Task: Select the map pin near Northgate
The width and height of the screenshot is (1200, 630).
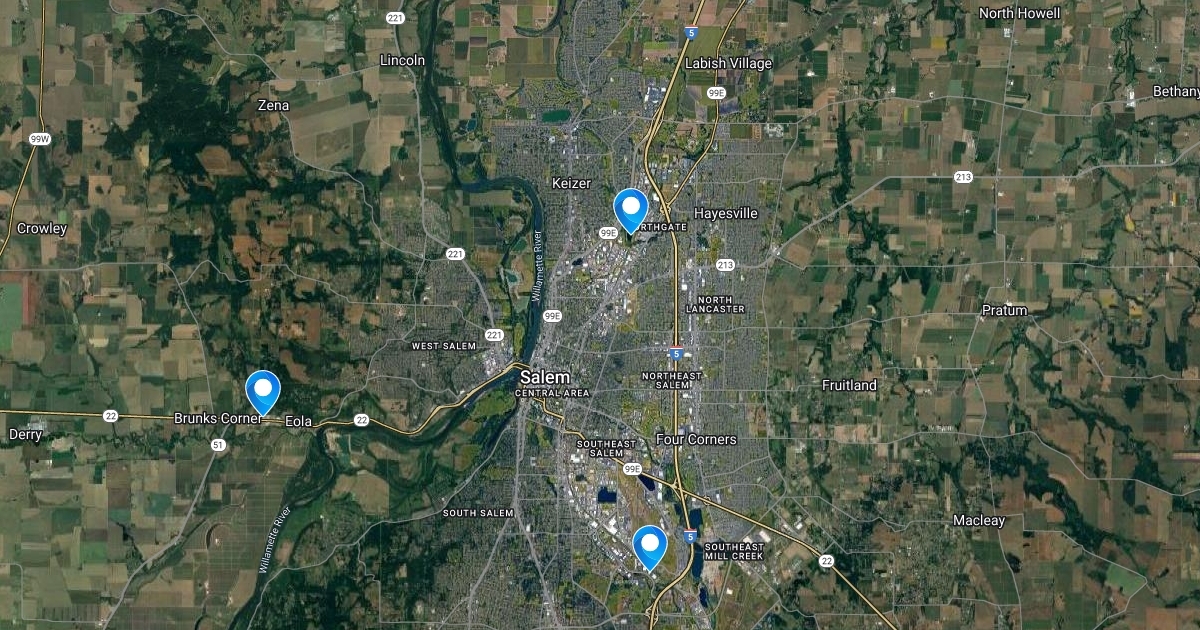Action: [x=630, y=209]
